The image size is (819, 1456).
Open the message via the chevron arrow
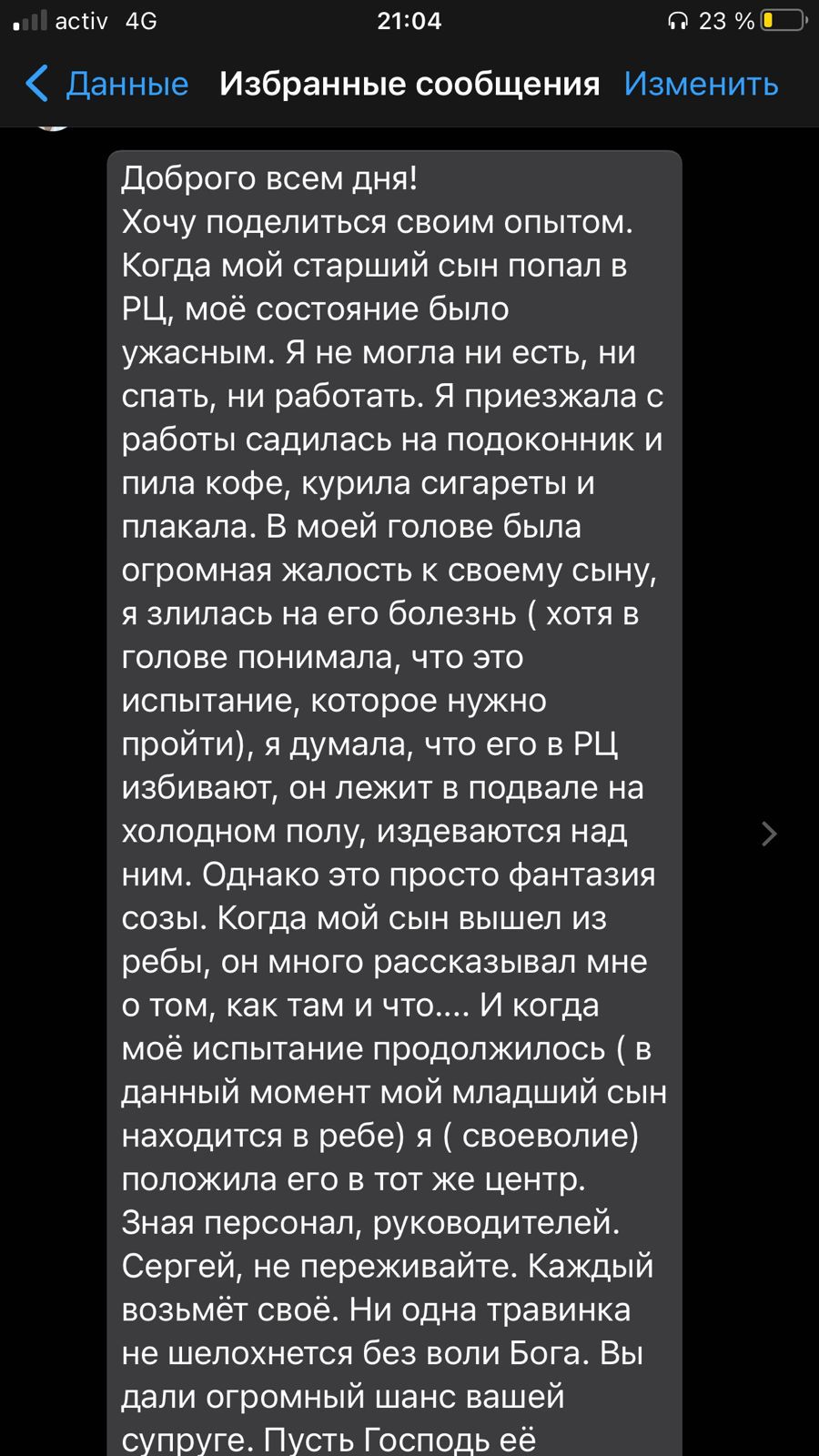[769, 834]
